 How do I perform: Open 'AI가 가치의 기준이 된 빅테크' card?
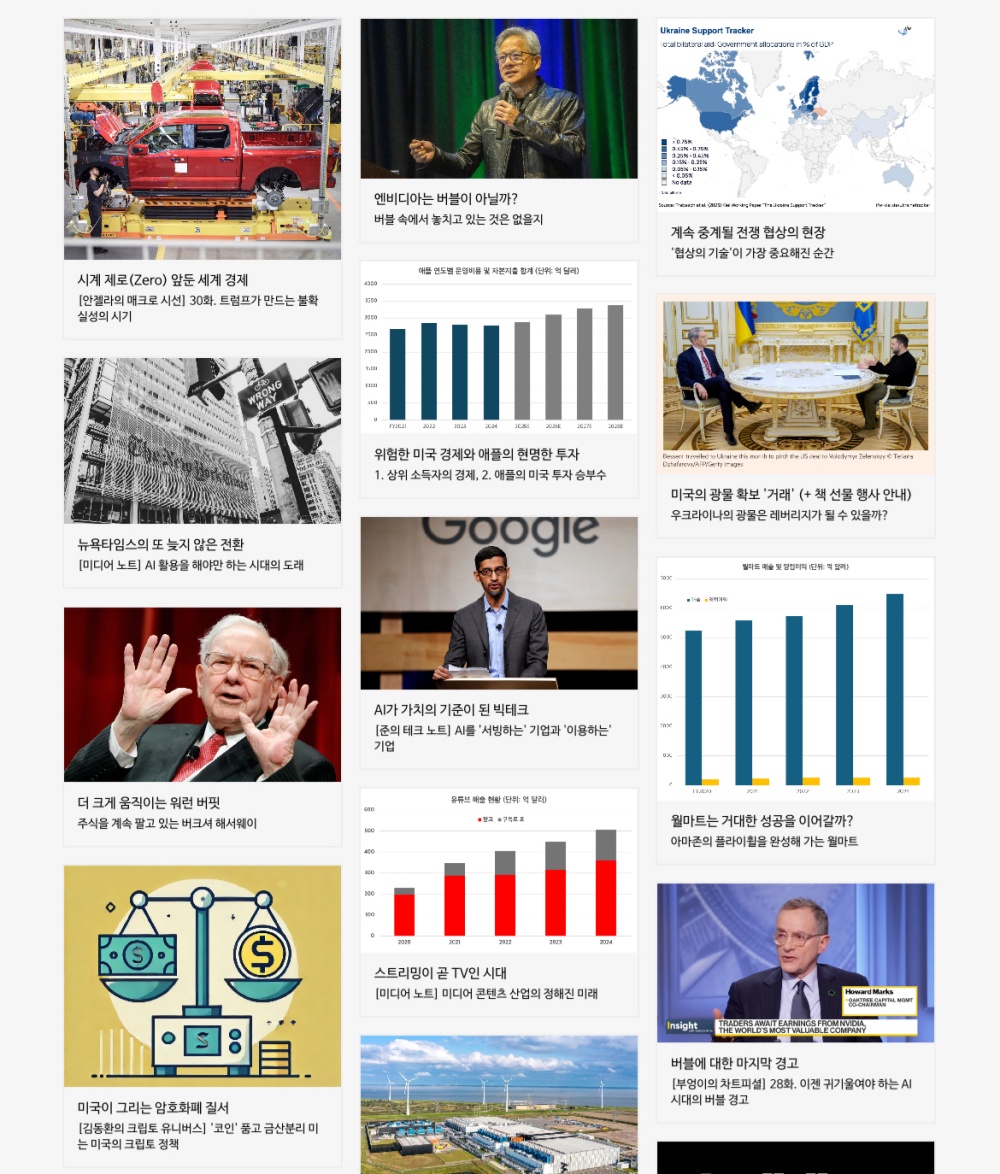[451, 710]
